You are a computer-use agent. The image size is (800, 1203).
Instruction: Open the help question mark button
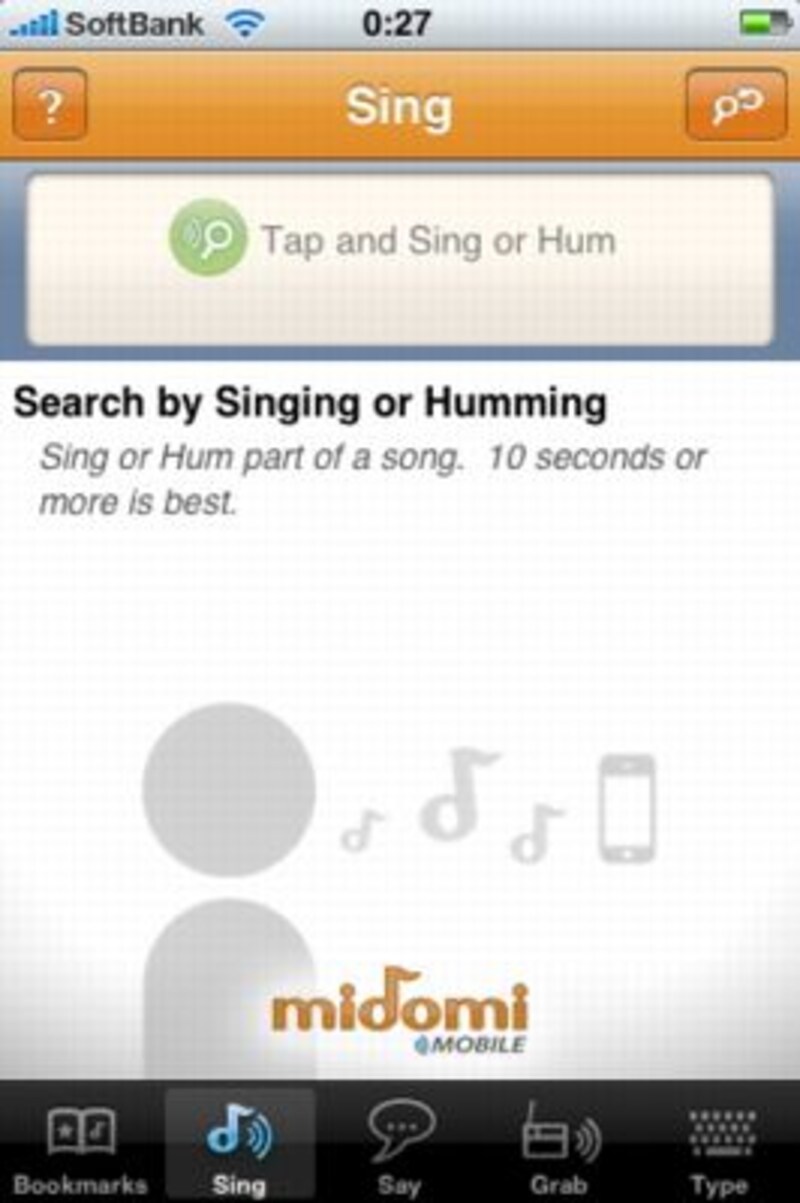[x=50, y=105]
